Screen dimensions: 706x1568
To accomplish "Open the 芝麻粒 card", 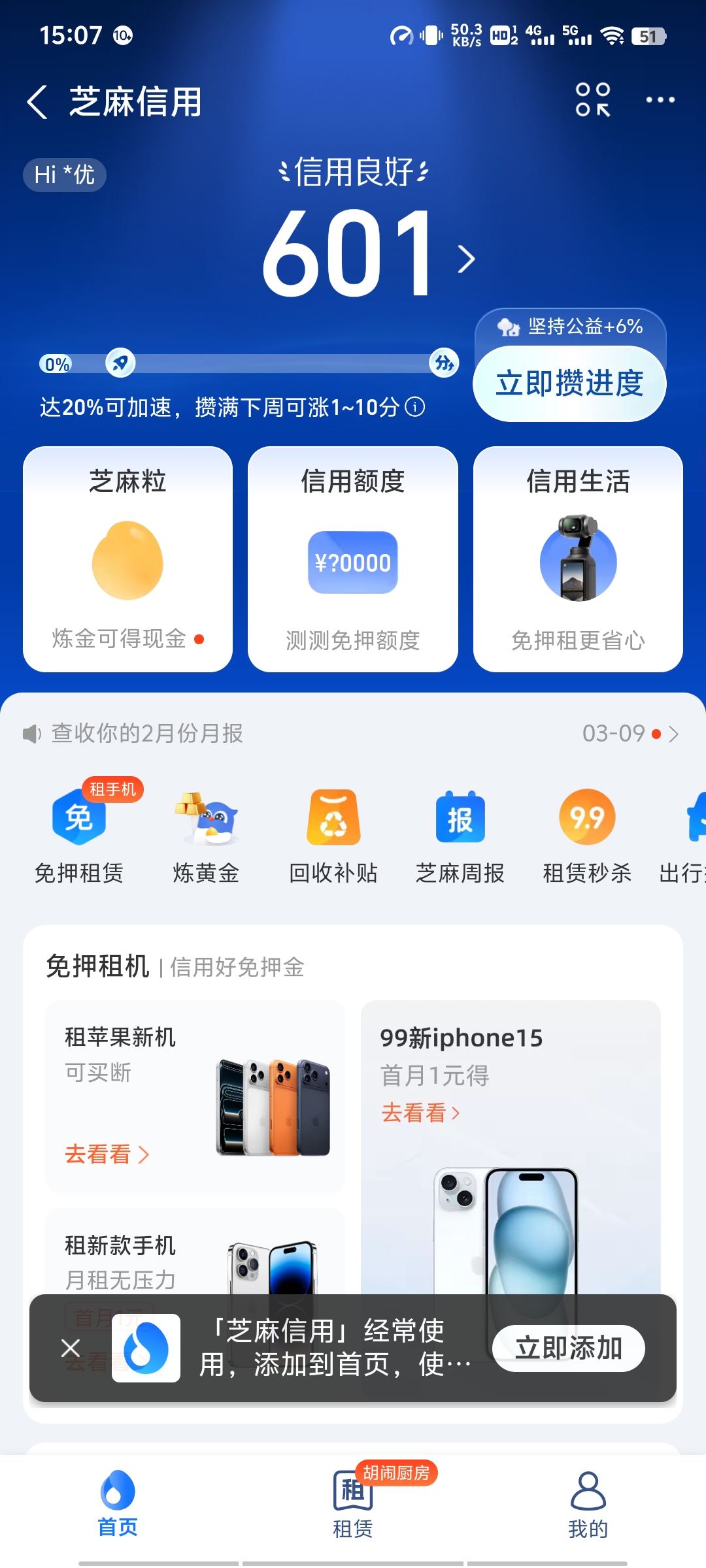I will coord(127,559).
